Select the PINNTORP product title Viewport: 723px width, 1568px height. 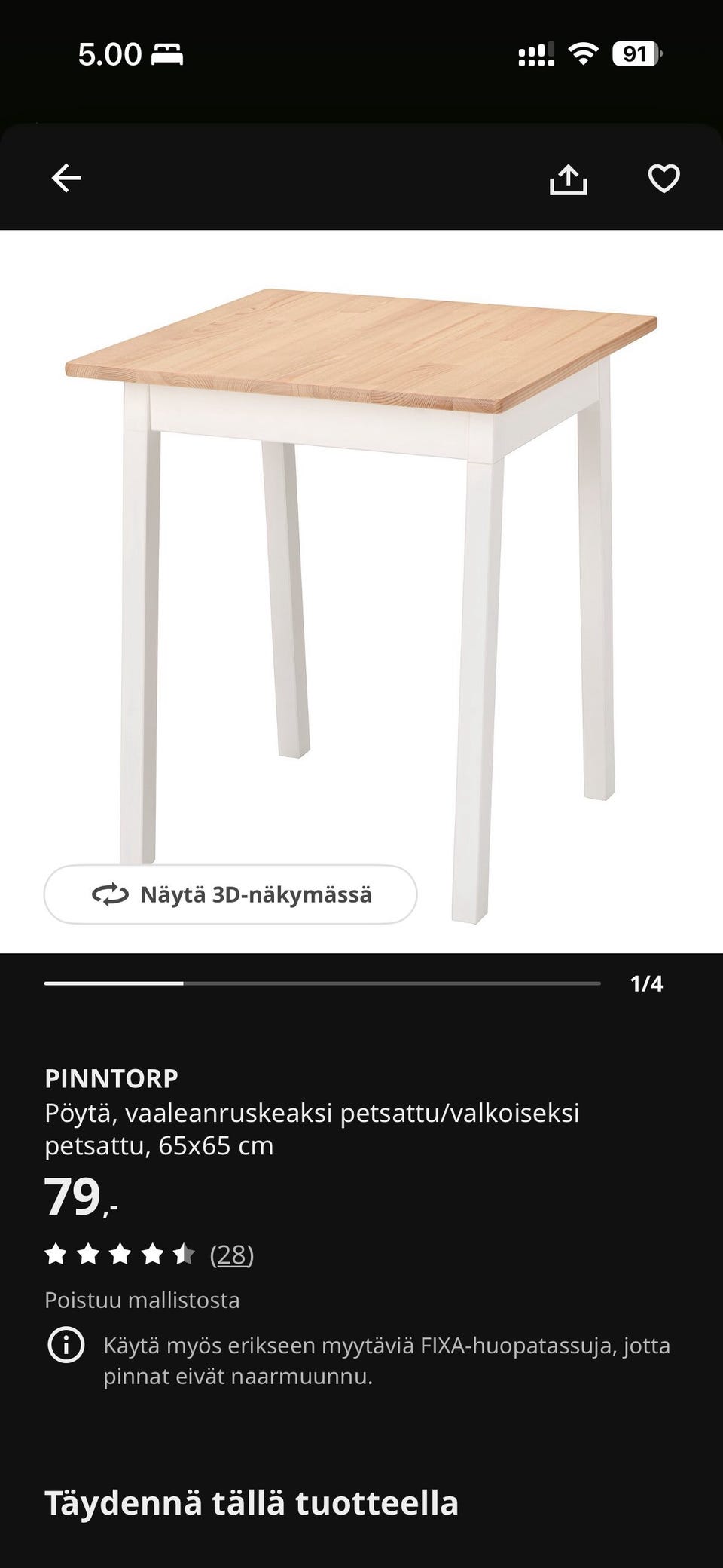pos(111,1077)
